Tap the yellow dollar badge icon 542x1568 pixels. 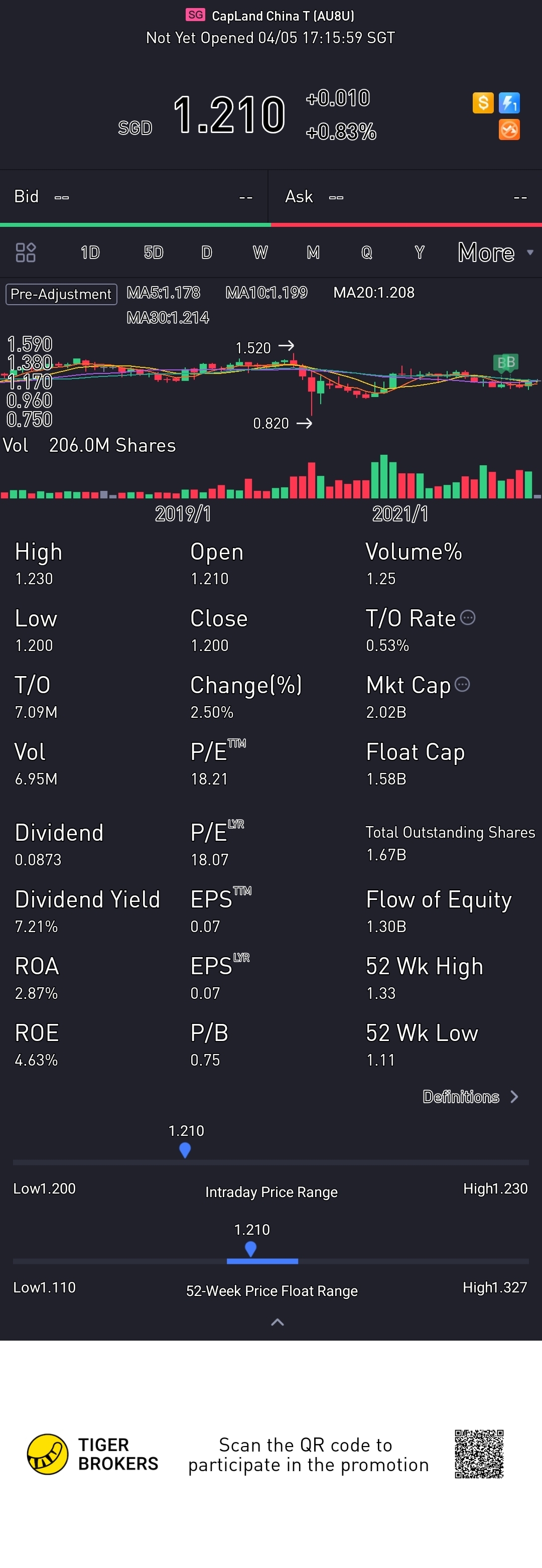pos(483,103)
